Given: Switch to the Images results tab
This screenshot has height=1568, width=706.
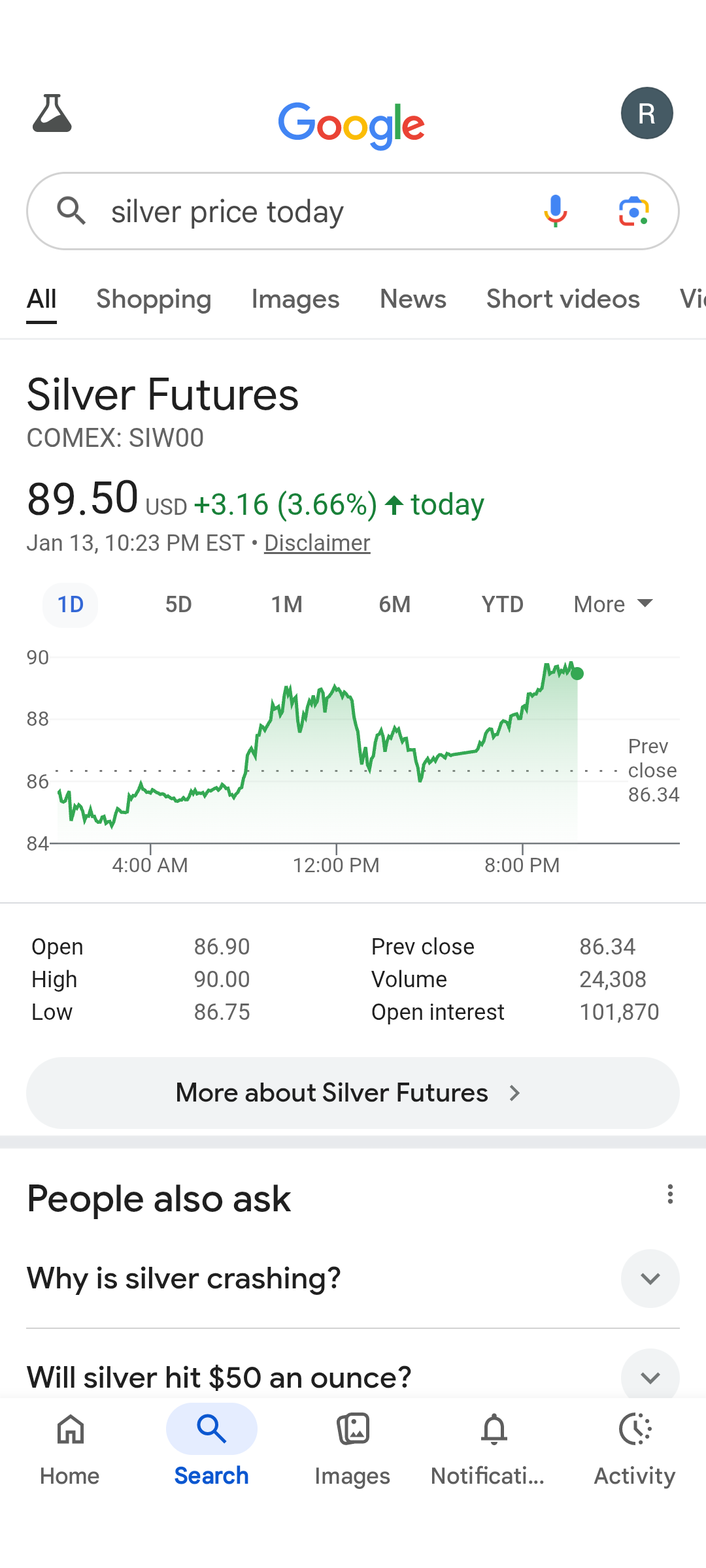Looking at the screenshot, I should pyautogui.click(x=295, y=299).
